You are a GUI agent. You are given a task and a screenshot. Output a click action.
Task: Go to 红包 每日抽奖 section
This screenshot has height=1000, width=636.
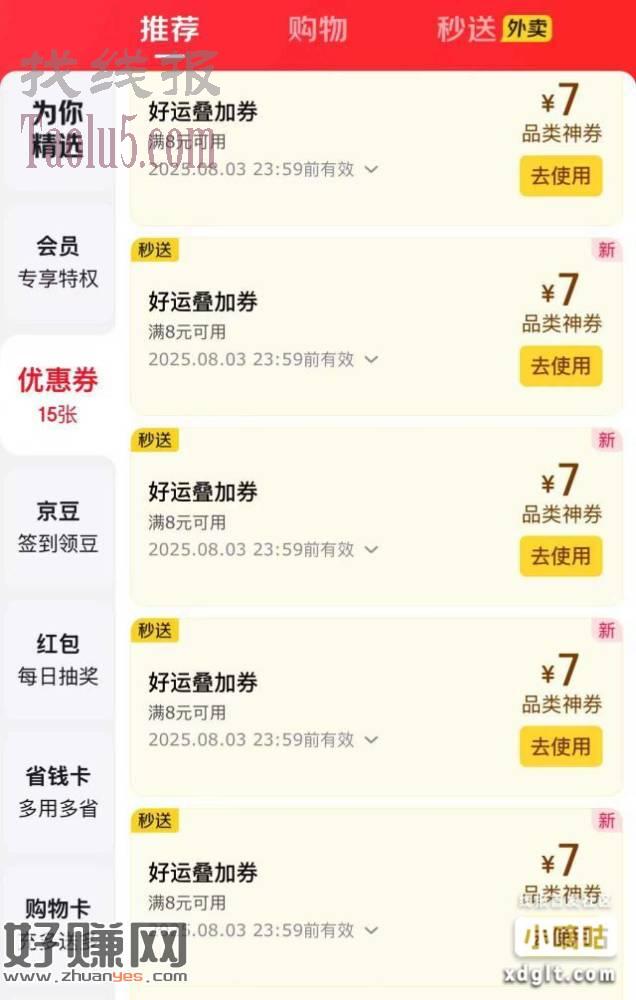tap(58, 660)
